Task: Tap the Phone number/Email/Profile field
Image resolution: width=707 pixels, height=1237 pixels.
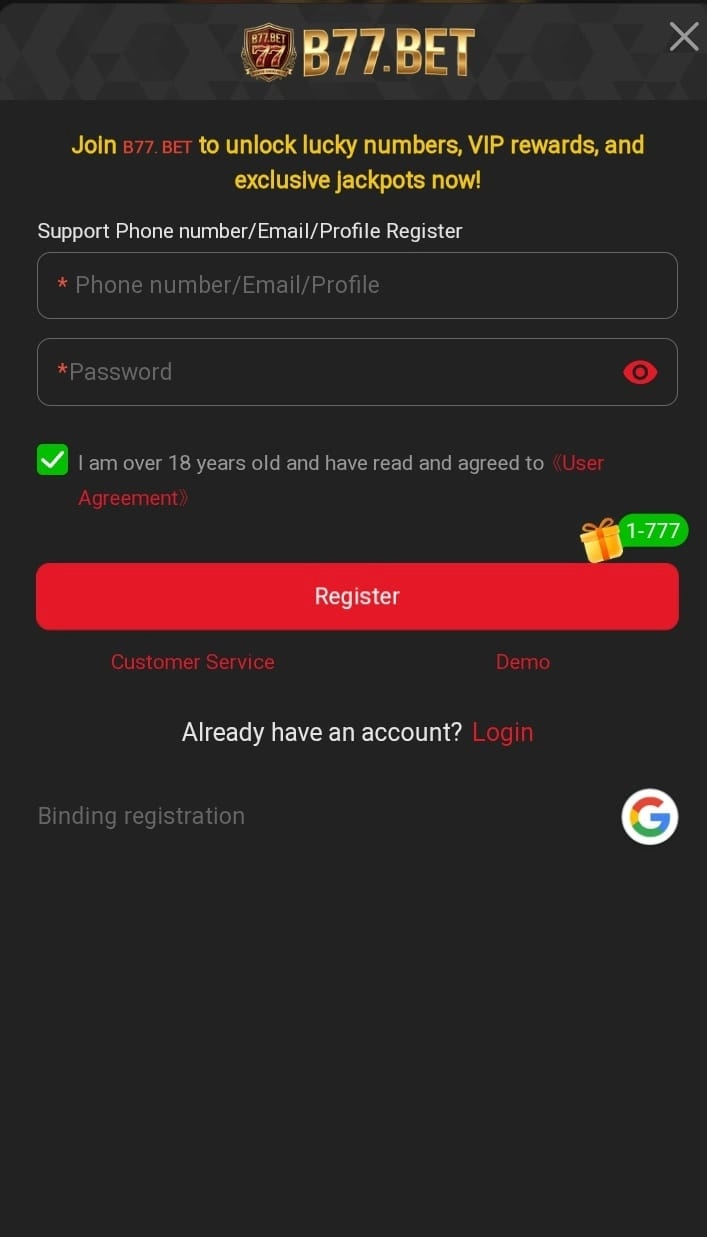Action: [357, 285]
